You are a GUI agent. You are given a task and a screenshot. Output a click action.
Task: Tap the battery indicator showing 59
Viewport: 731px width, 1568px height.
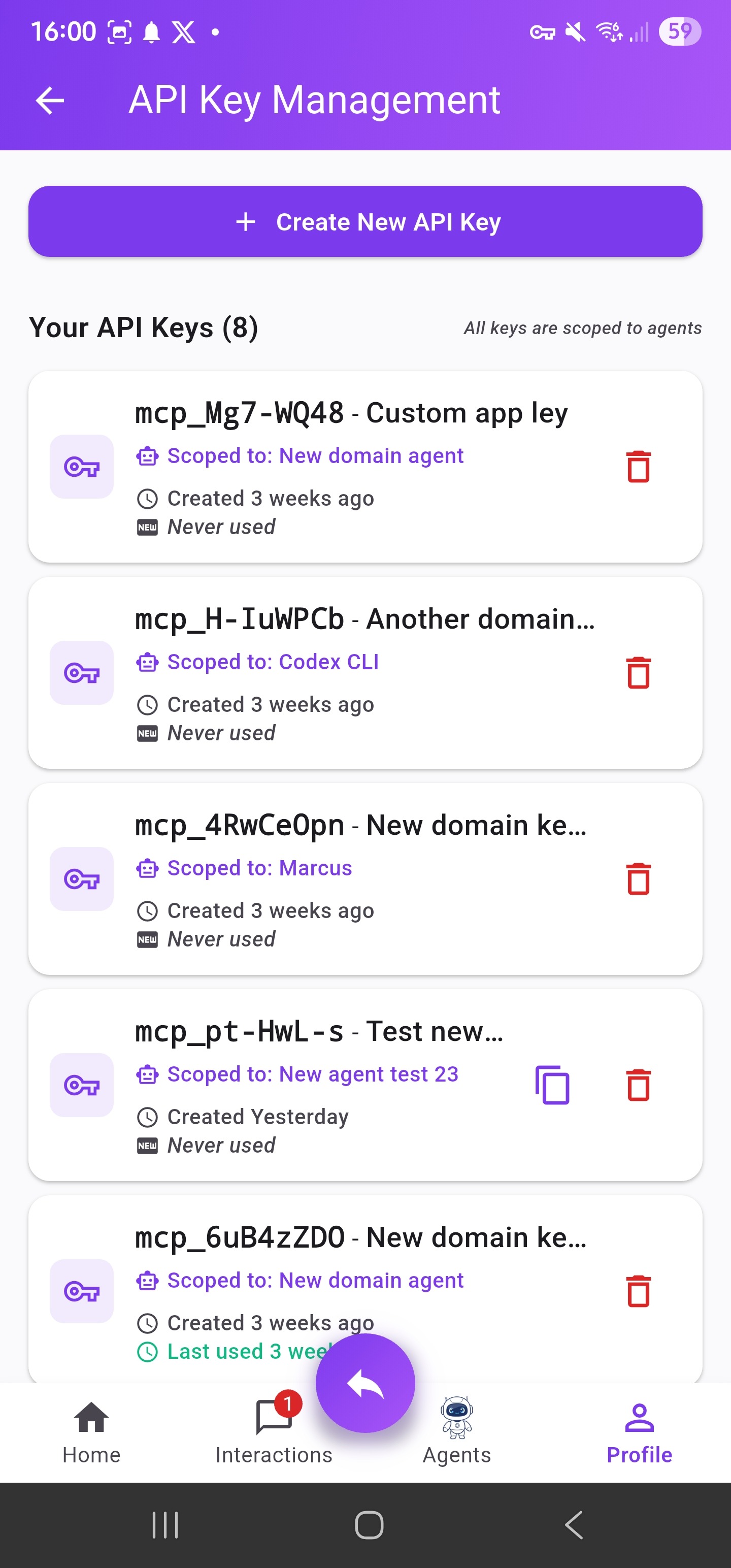pos(680,31)
